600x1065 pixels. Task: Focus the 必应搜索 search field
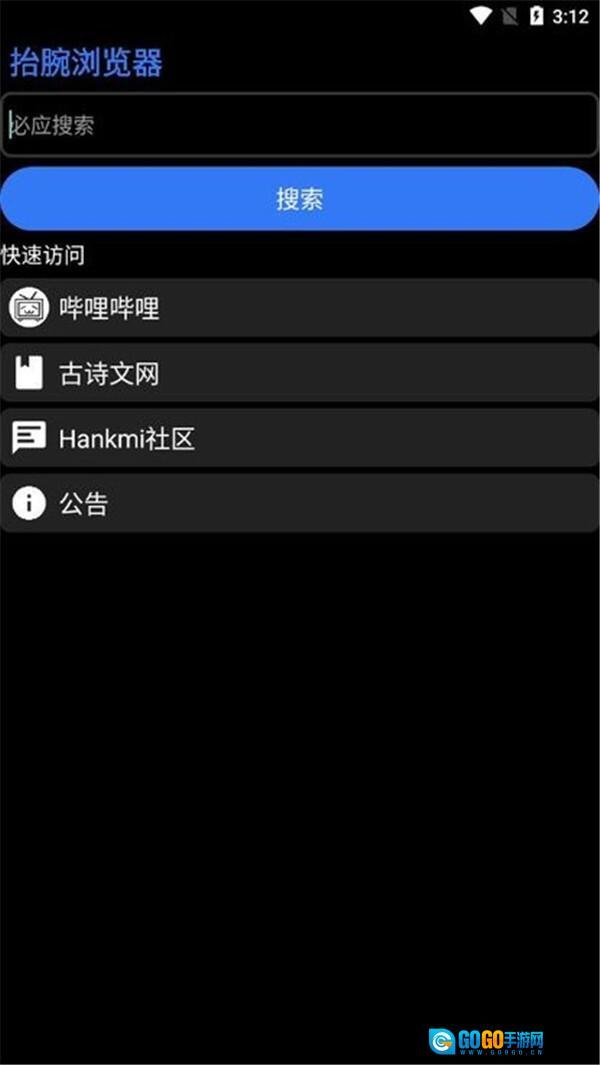pos(300,125)
